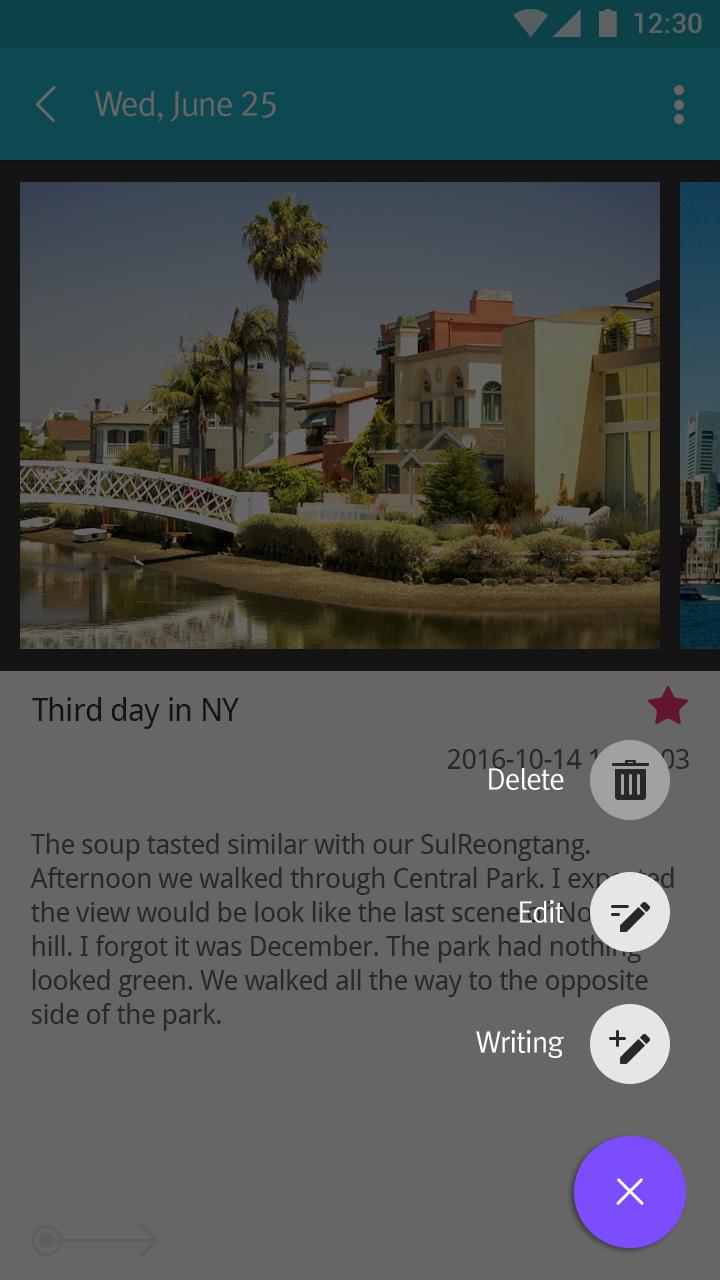Navigate back using the back arrow
The height and width of the screenshot is (1280, 720).
(44, 104)
